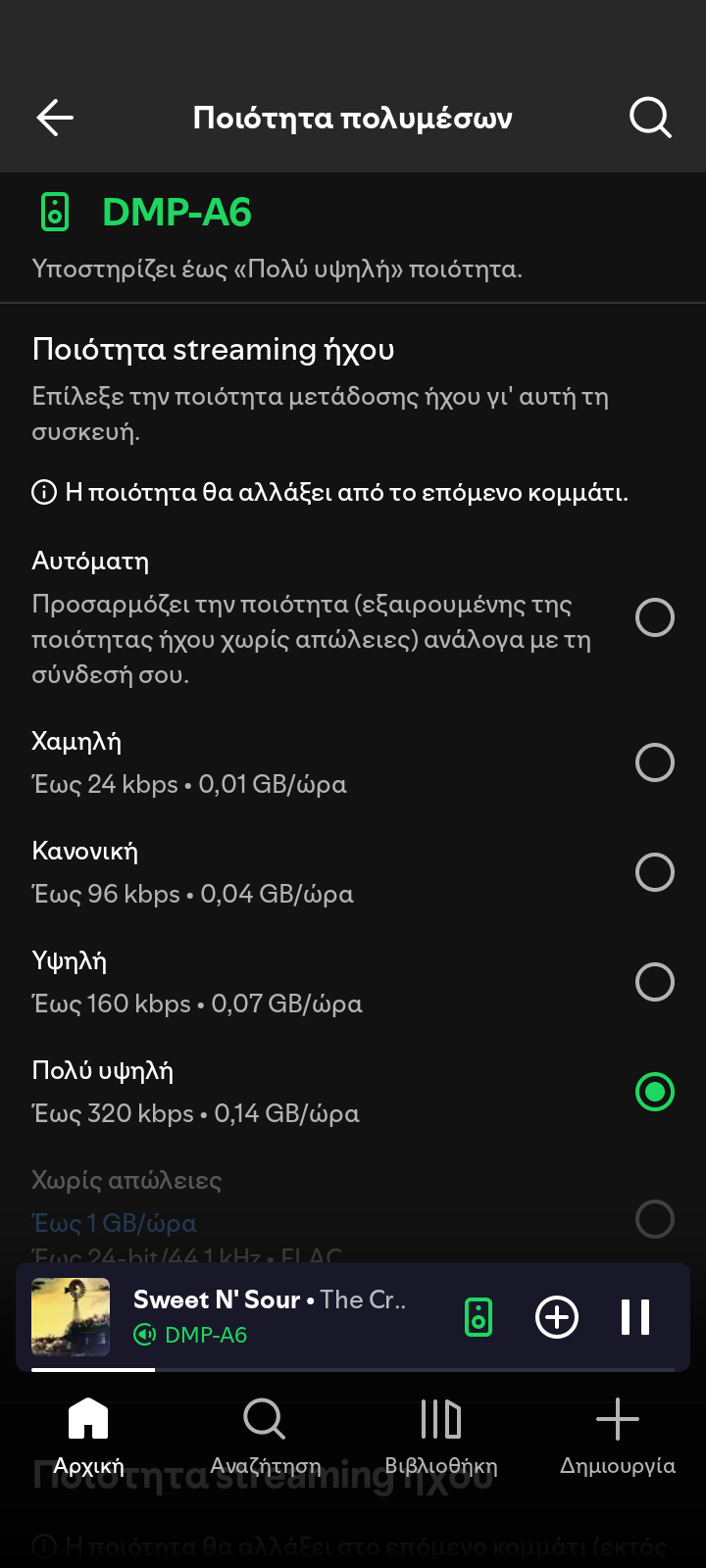Click the info icon about quality changing
706x1568 pixels.
[x=43, y=492]
